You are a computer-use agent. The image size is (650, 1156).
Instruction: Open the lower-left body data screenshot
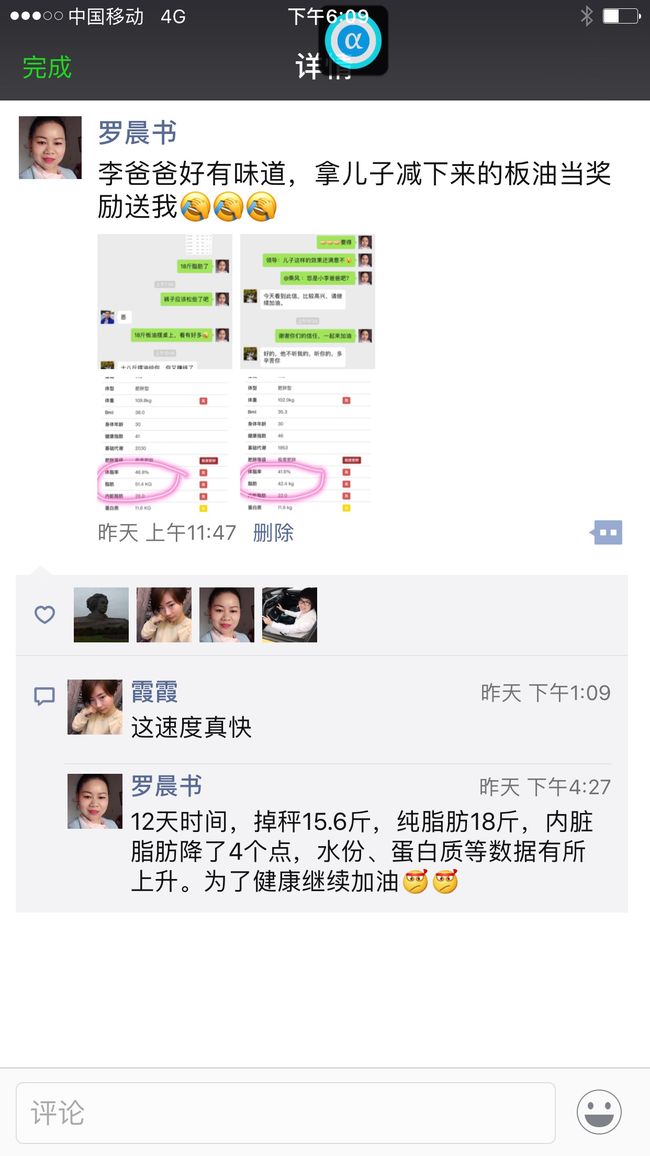click(164, 442)
